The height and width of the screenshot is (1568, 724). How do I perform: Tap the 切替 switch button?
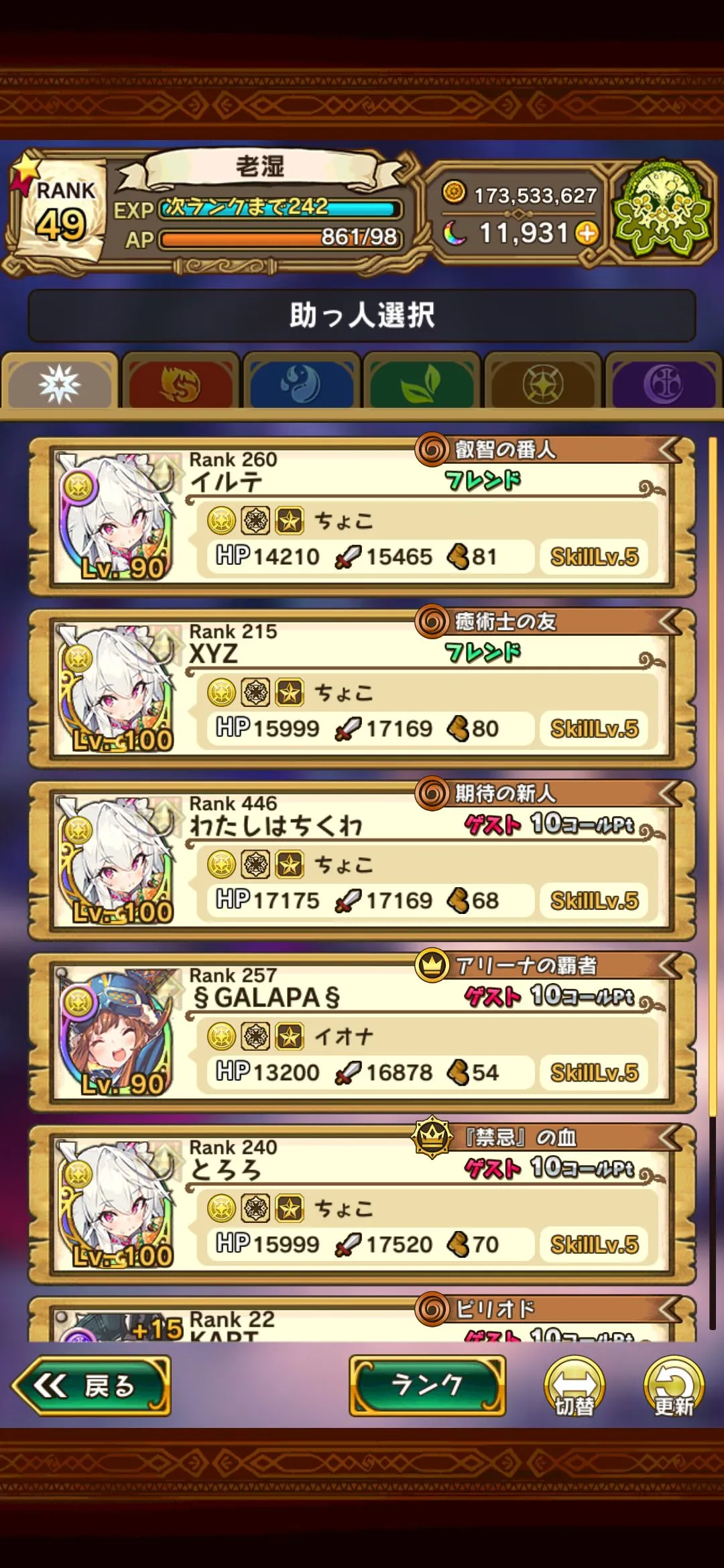pos(575,1386)
